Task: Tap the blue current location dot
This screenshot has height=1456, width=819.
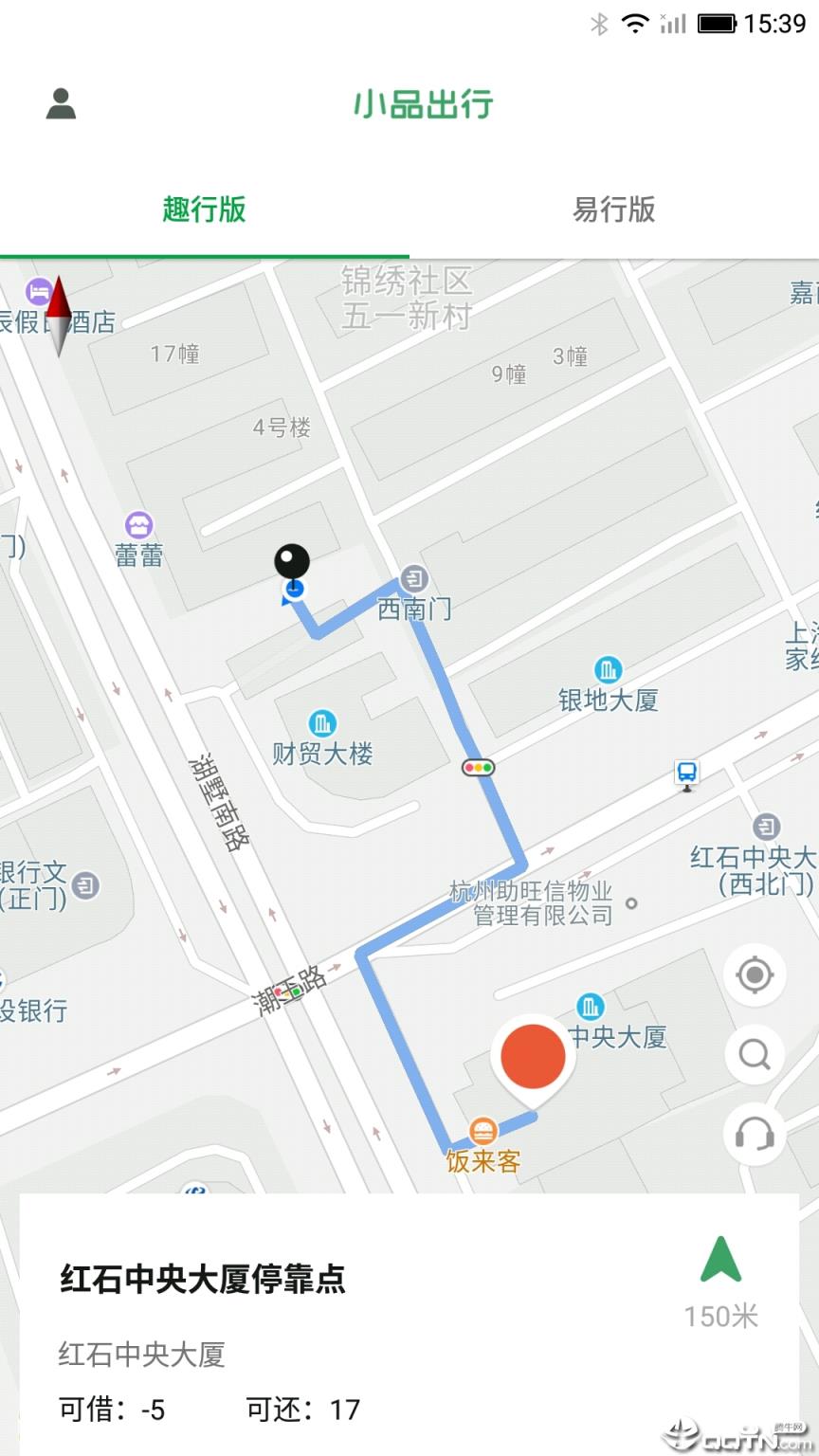Action: coord(294,588)
